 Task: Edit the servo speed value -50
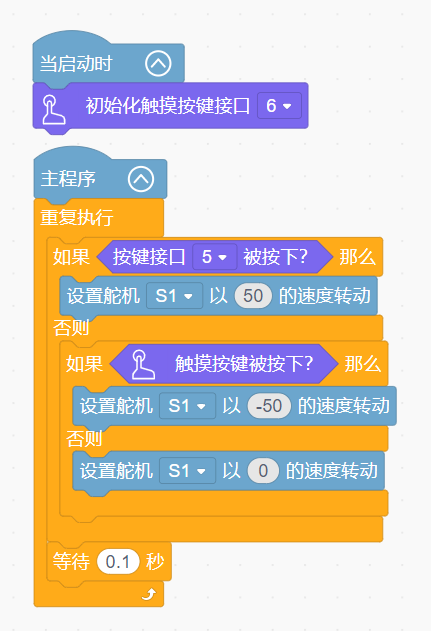pyautogui.click(x=269, y=406)
